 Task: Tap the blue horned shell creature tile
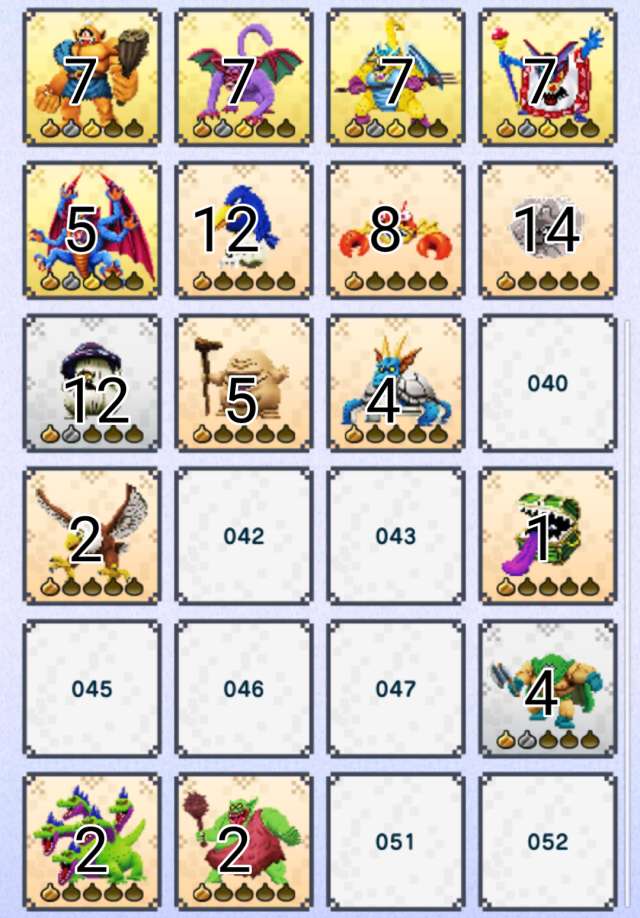[x=396, y=383]
